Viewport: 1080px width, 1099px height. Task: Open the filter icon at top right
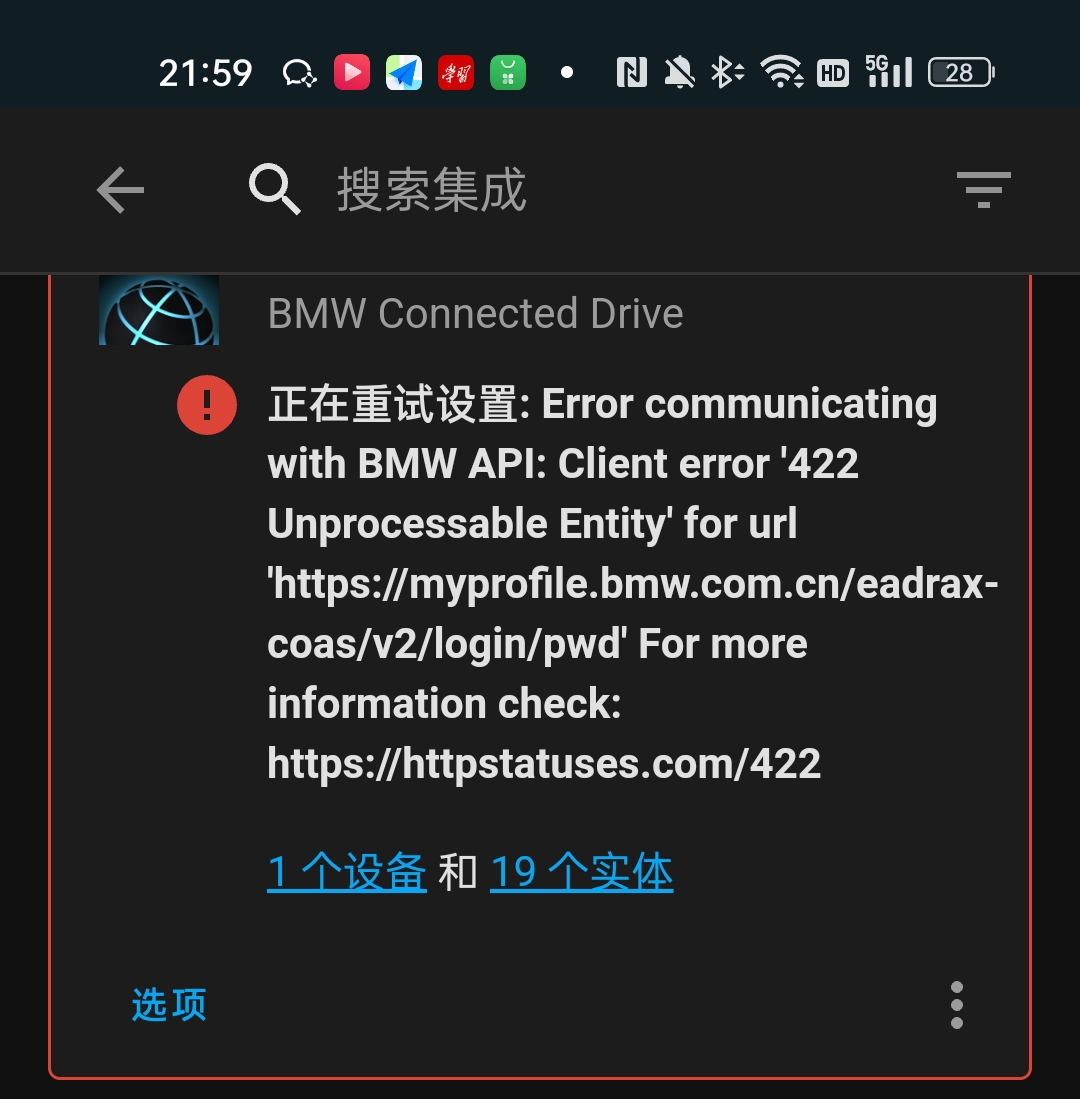983,190
